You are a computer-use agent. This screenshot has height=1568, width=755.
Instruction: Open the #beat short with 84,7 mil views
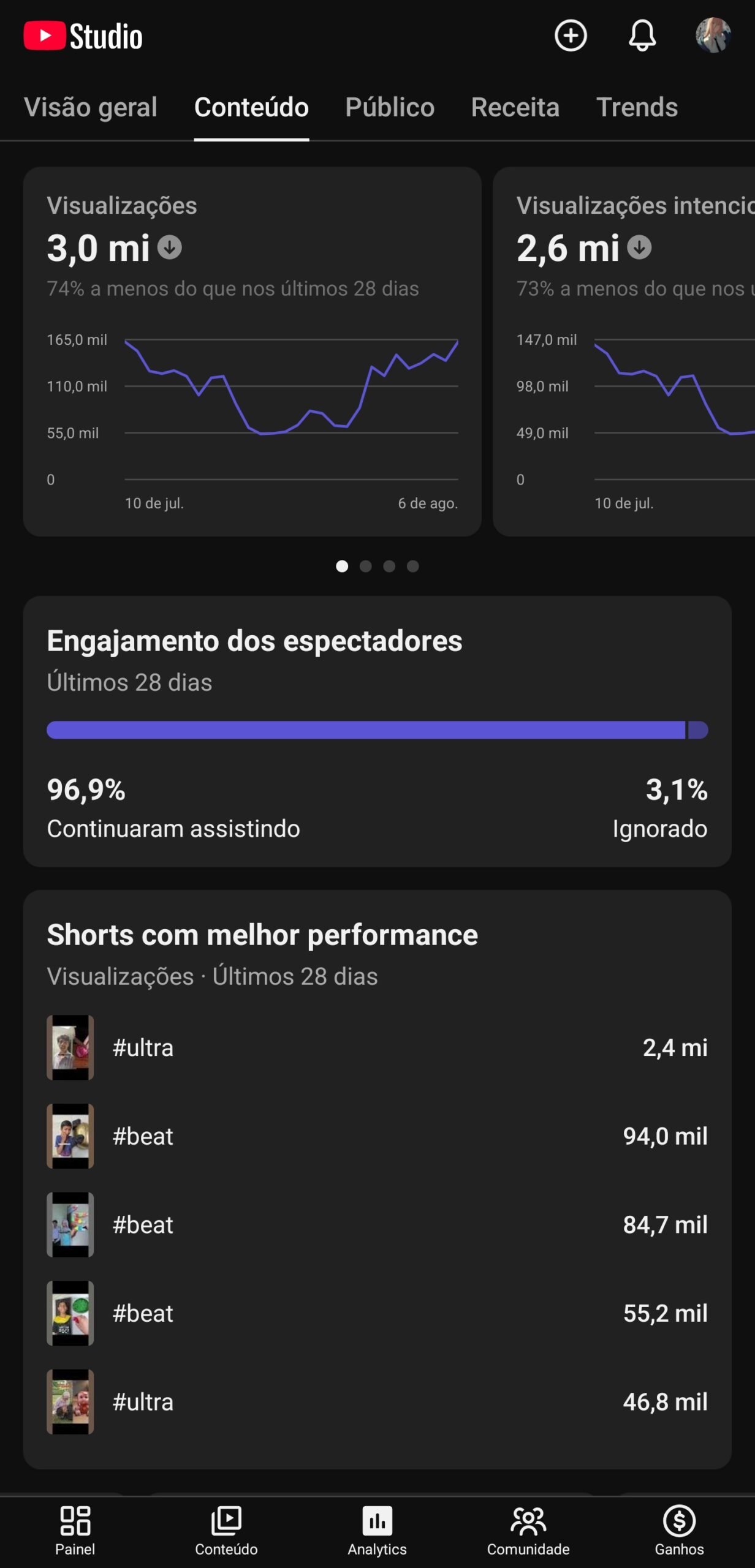click(377, 1224)
